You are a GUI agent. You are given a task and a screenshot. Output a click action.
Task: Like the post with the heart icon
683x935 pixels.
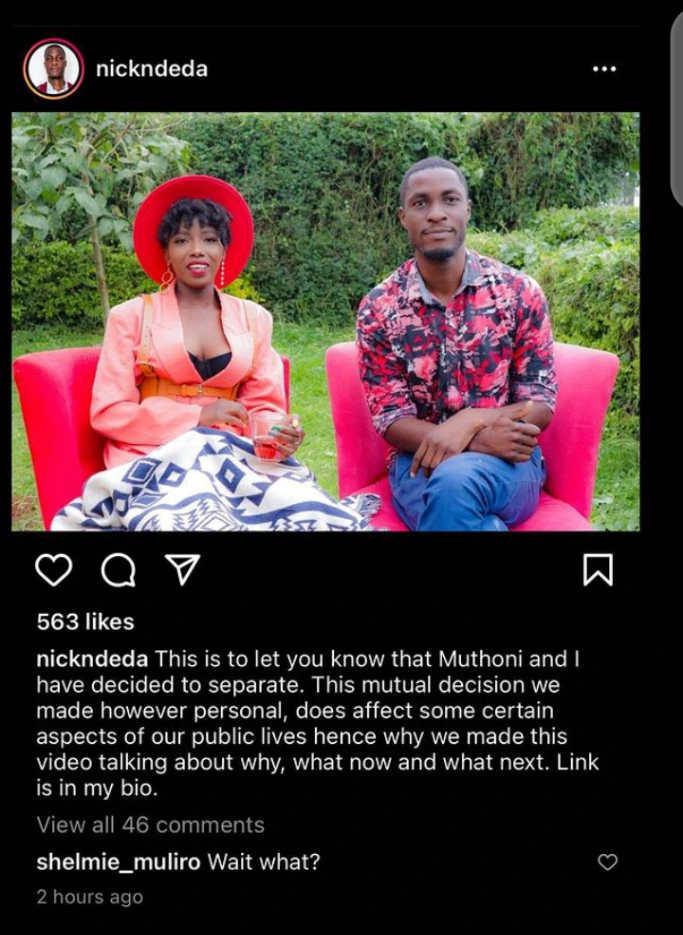tap(54, 569)
